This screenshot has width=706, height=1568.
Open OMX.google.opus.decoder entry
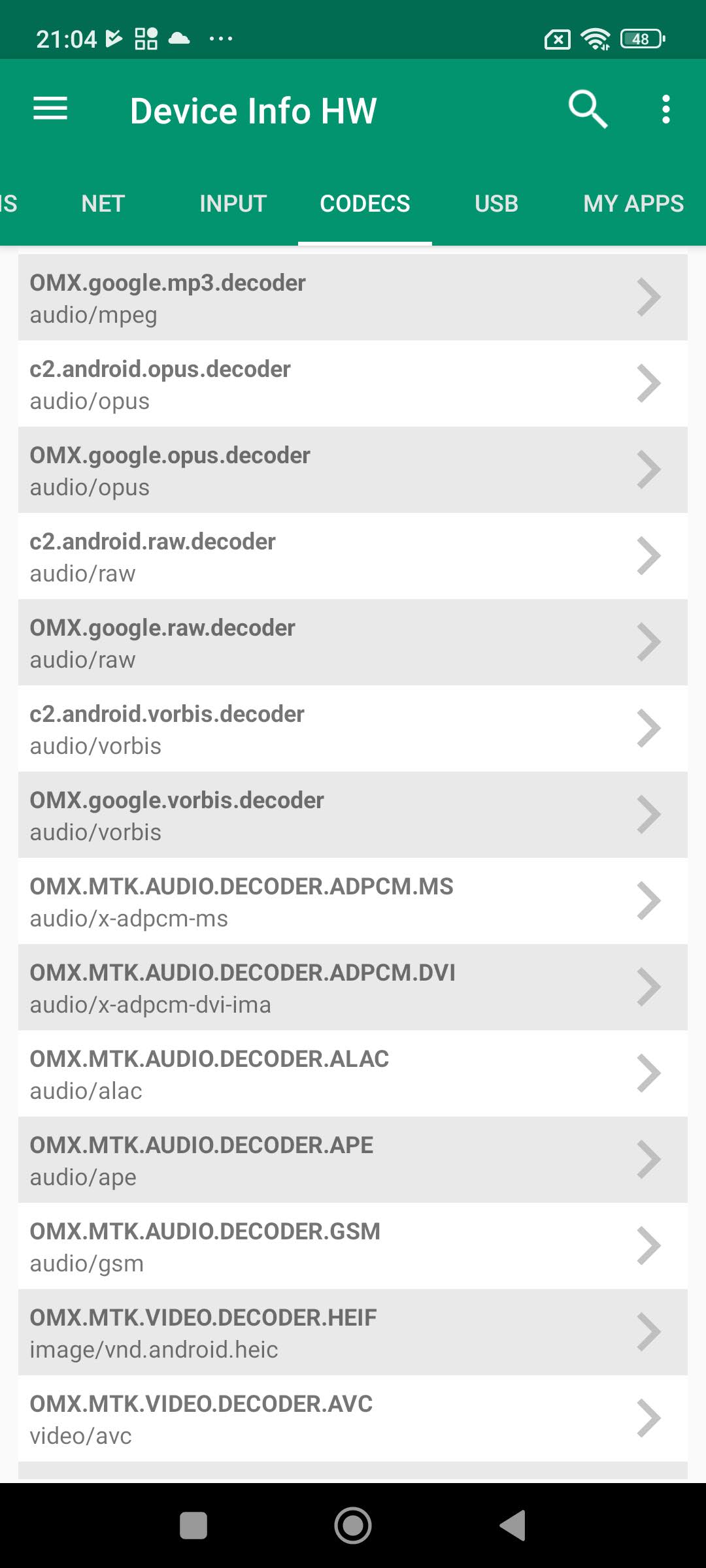(352, 470)
